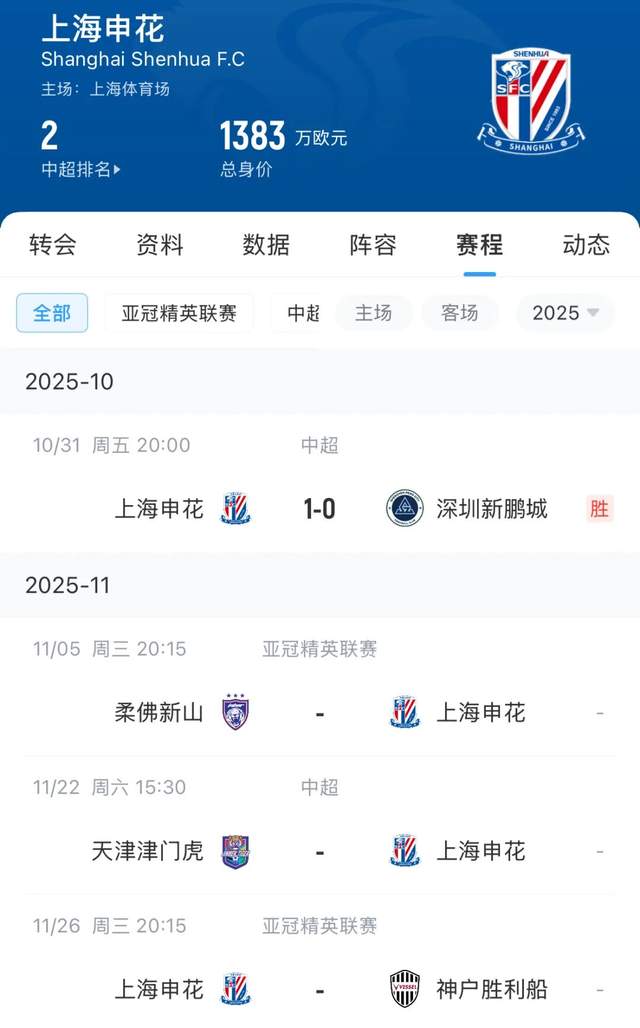The width and height of the screenshot is (640, 1028).
Task: Go to the 动态 tab
Action: click(586, 245)
